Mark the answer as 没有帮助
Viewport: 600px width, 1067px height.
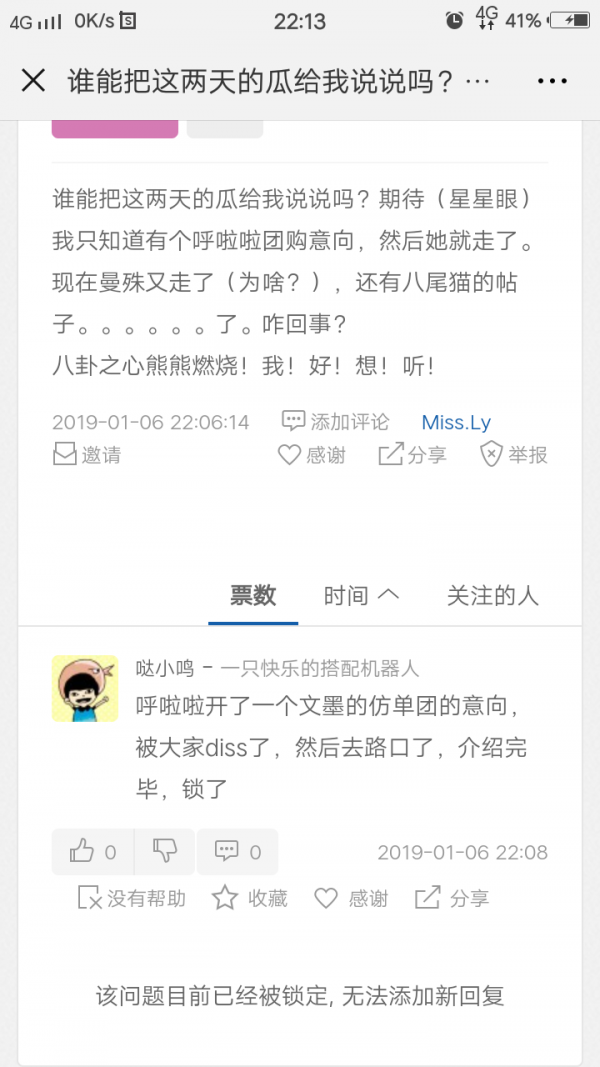click(x=131, y=898)
